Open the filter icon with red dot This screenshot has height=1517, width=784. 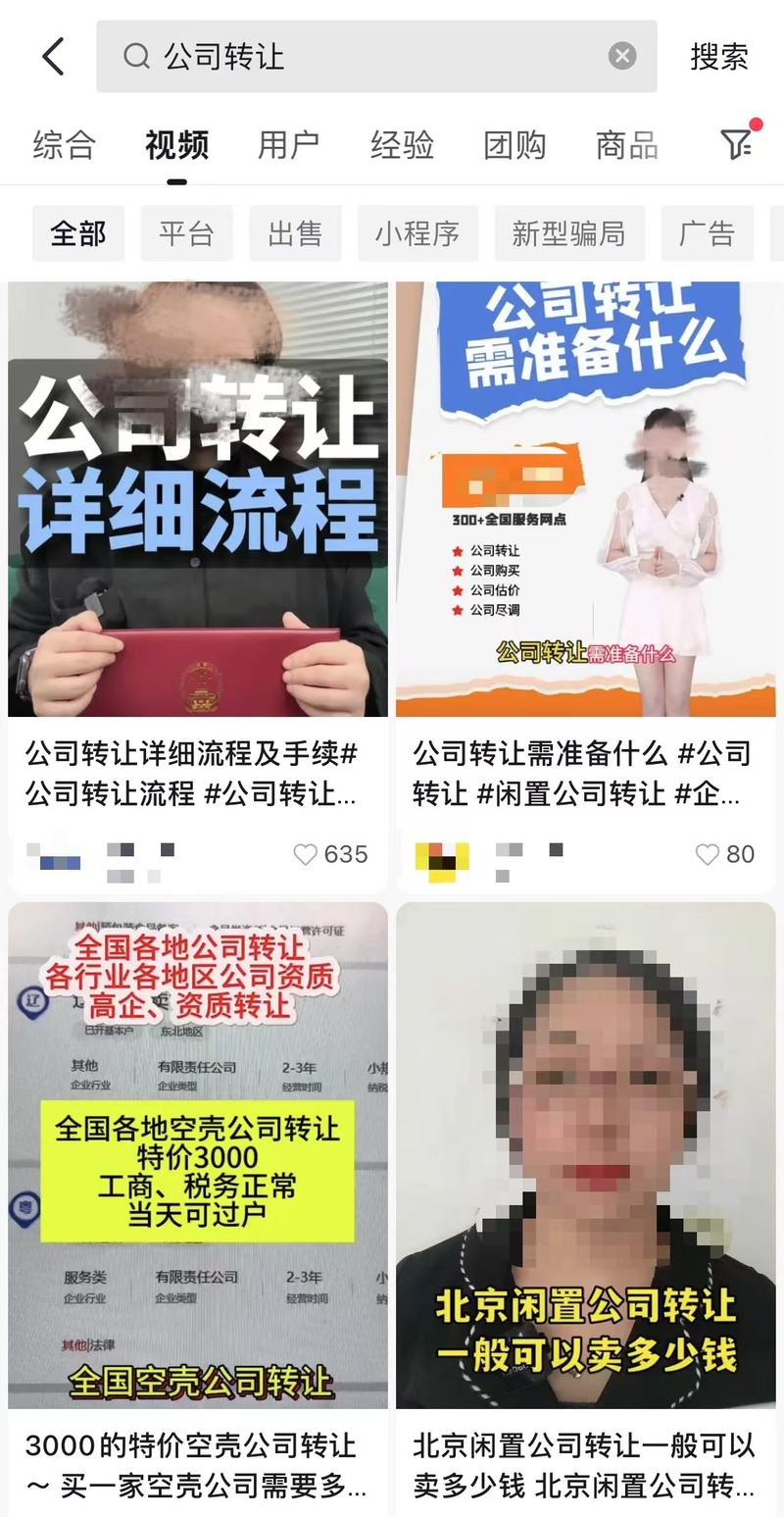tap(738, 144)
